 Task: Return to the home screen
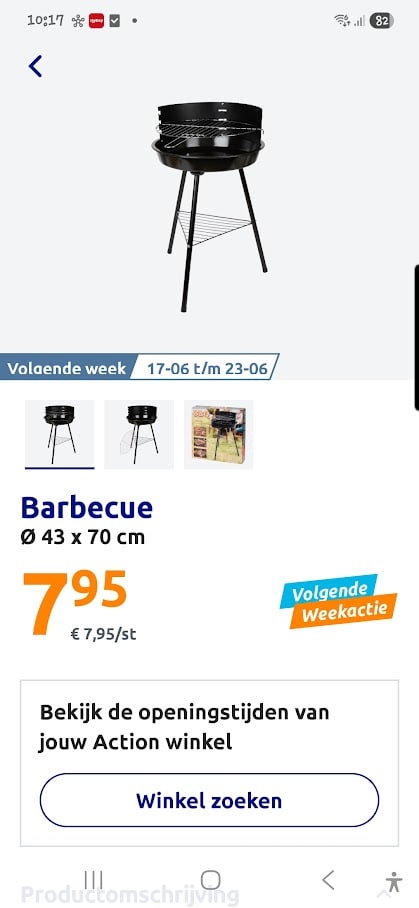[x=211, y=880]
